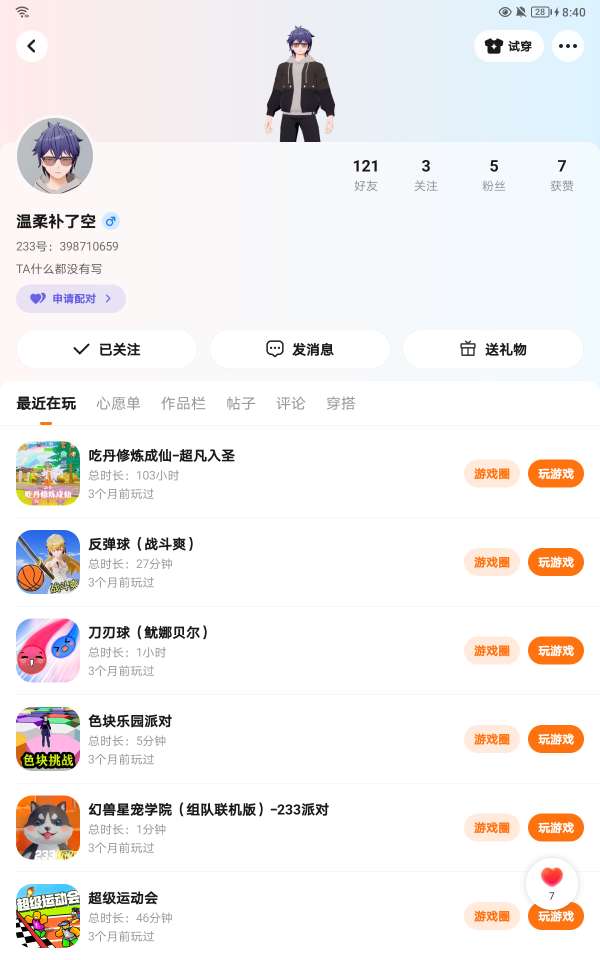Switch to the 评论 tab
600x960 pixels.
coord(291,404)
